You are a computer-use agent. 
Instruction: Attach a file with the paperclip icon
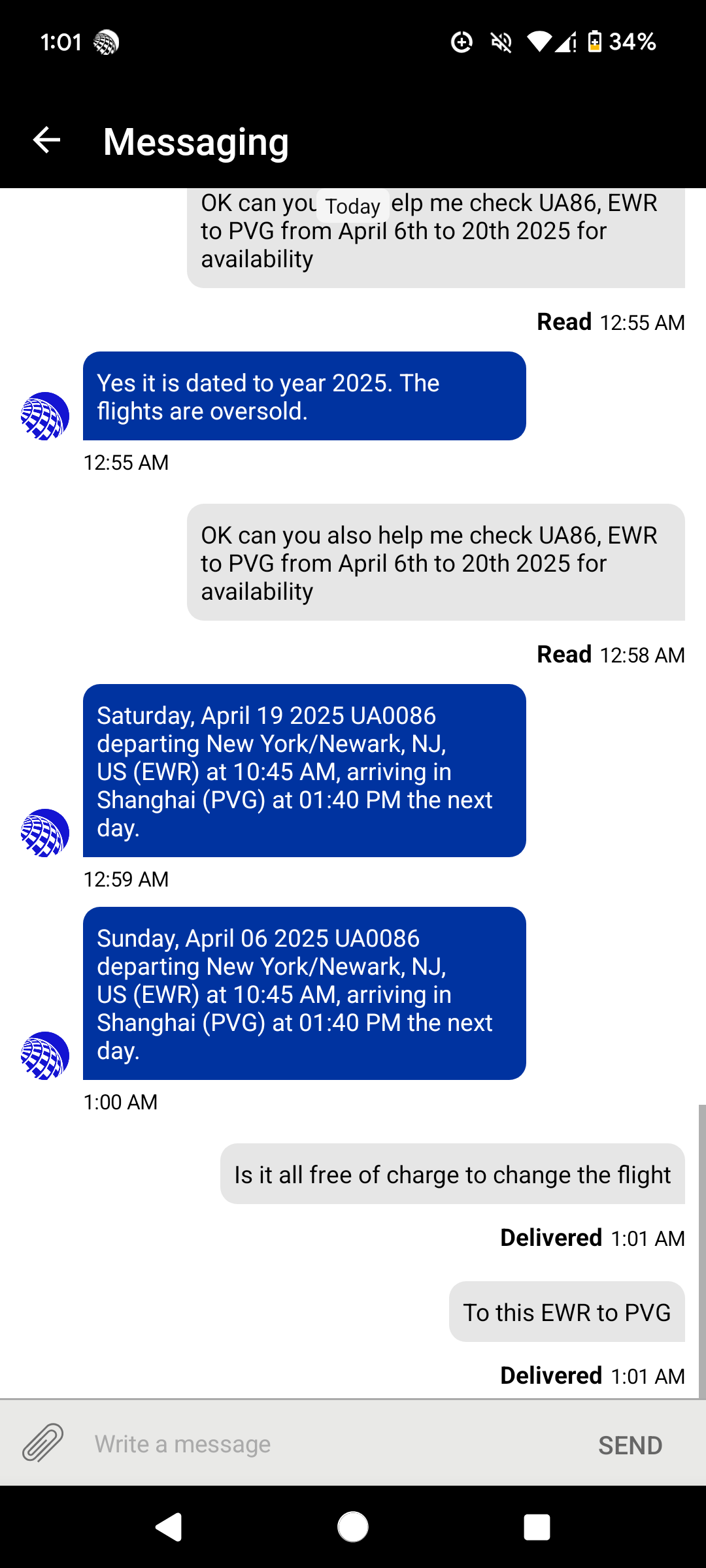click(43, 1443)
